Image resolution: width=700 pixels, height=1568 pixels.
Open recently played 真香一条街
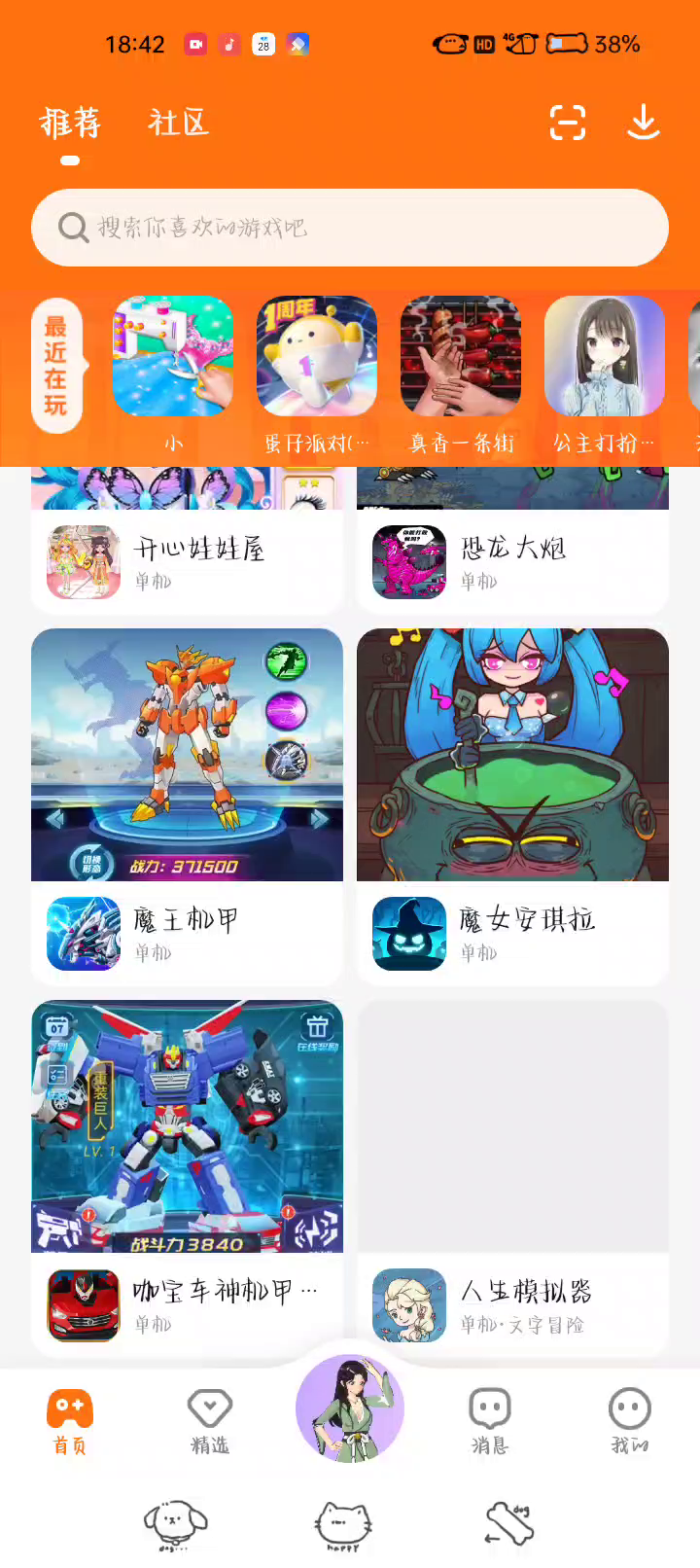461,357
